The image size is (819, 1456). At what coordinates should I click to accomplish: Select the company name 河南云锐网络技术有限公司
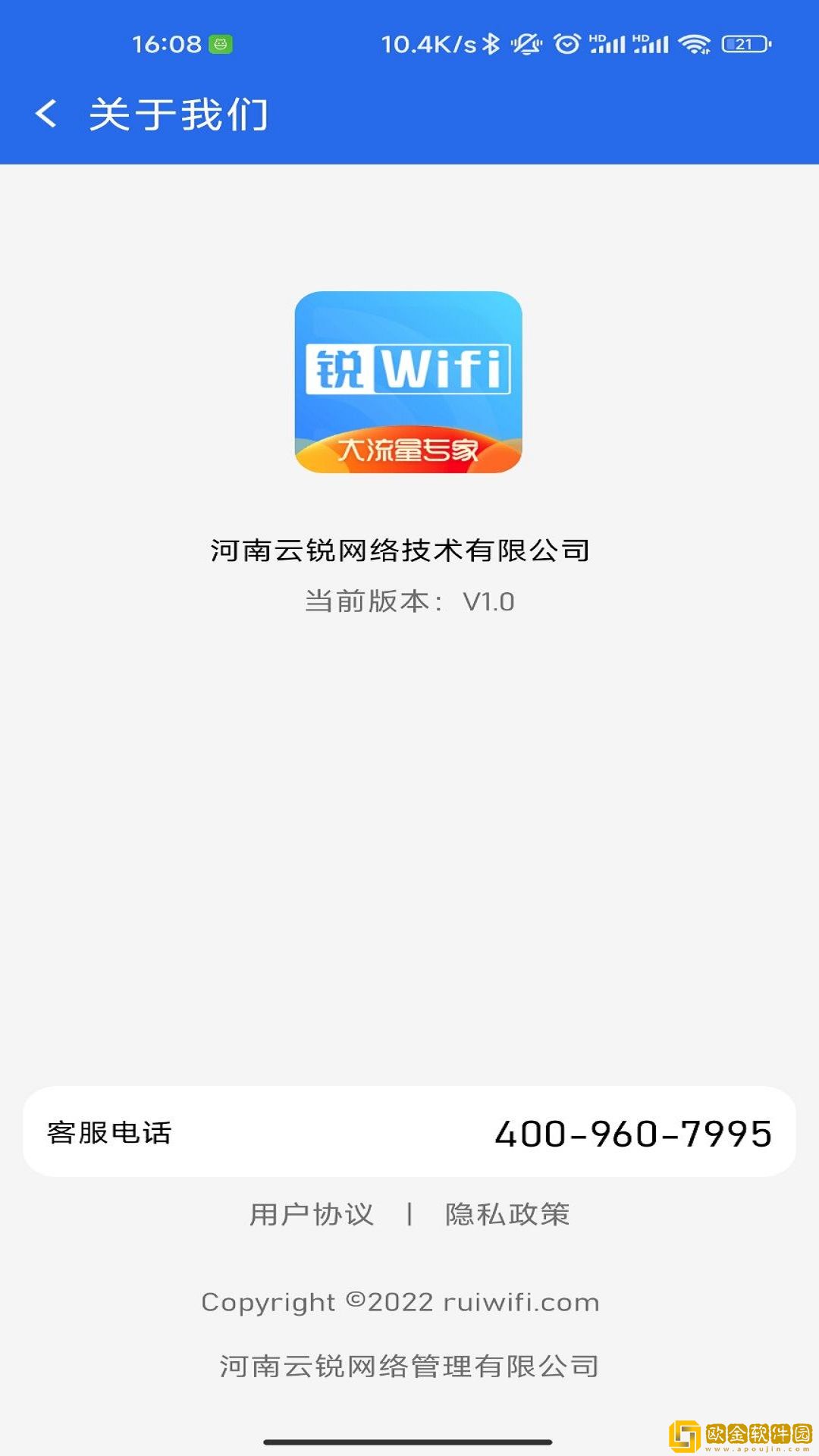click(x=400, y=550)
